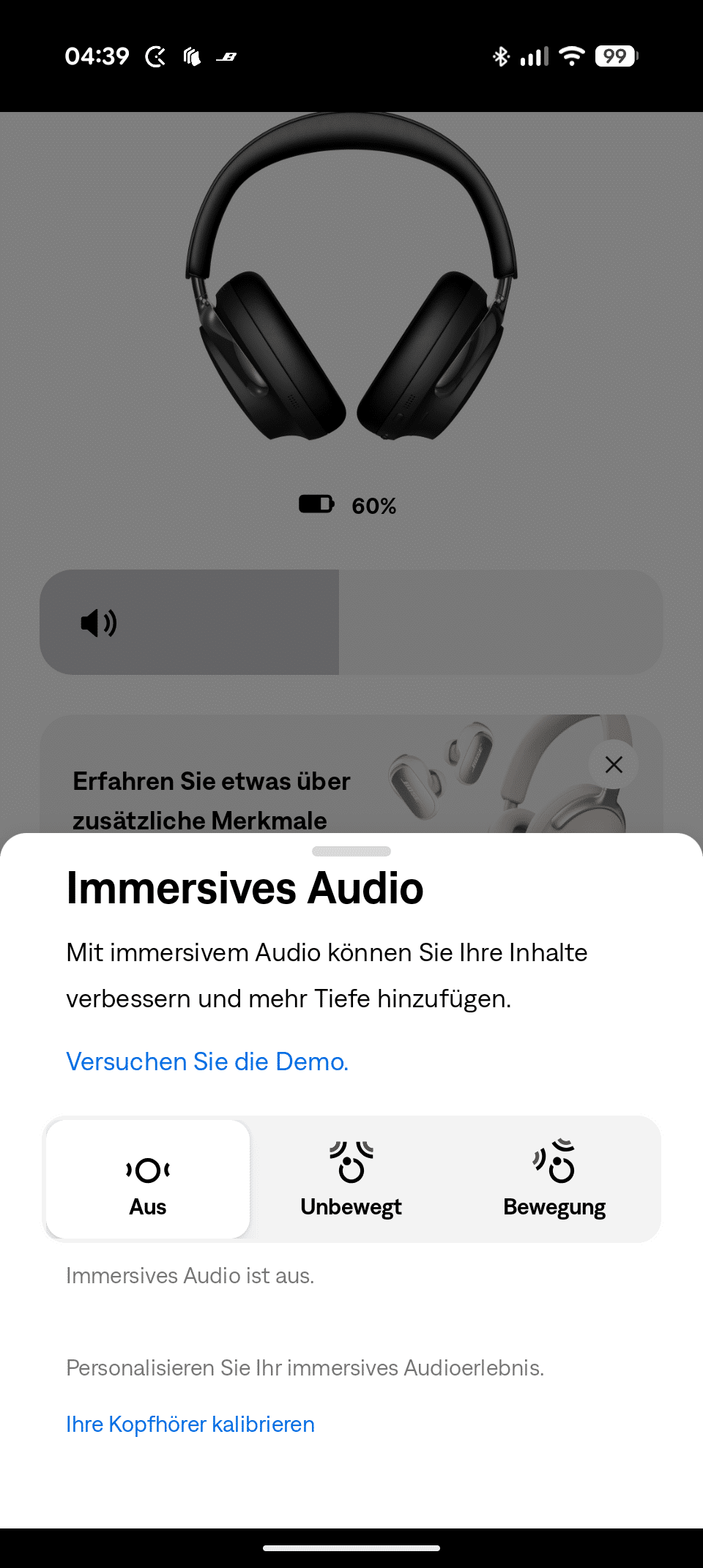Screen dimensions: 703x1568
Task: Tap the sheet drag handle
Action: [x=351, y=851]
